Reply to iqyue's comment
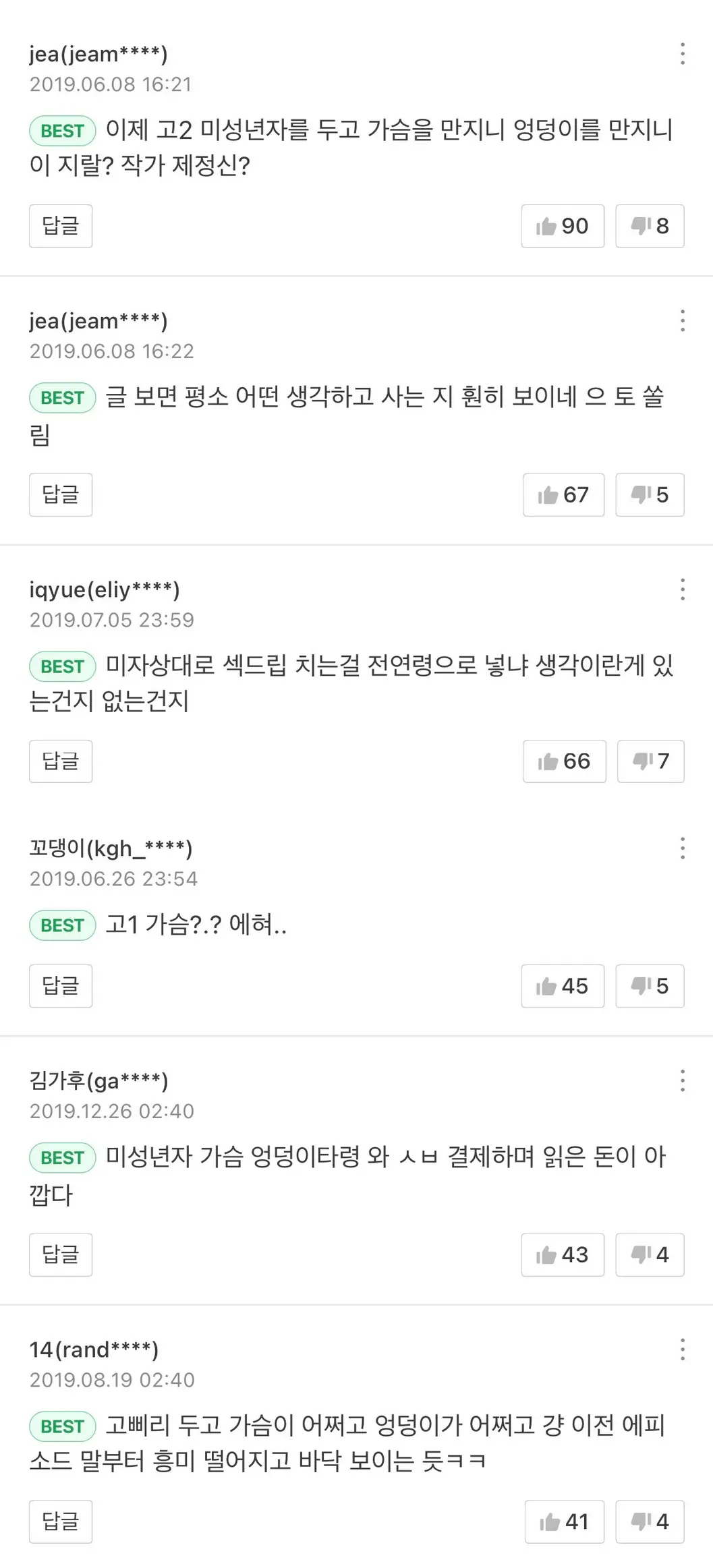Screen dimensions: 713x1568 61,761
